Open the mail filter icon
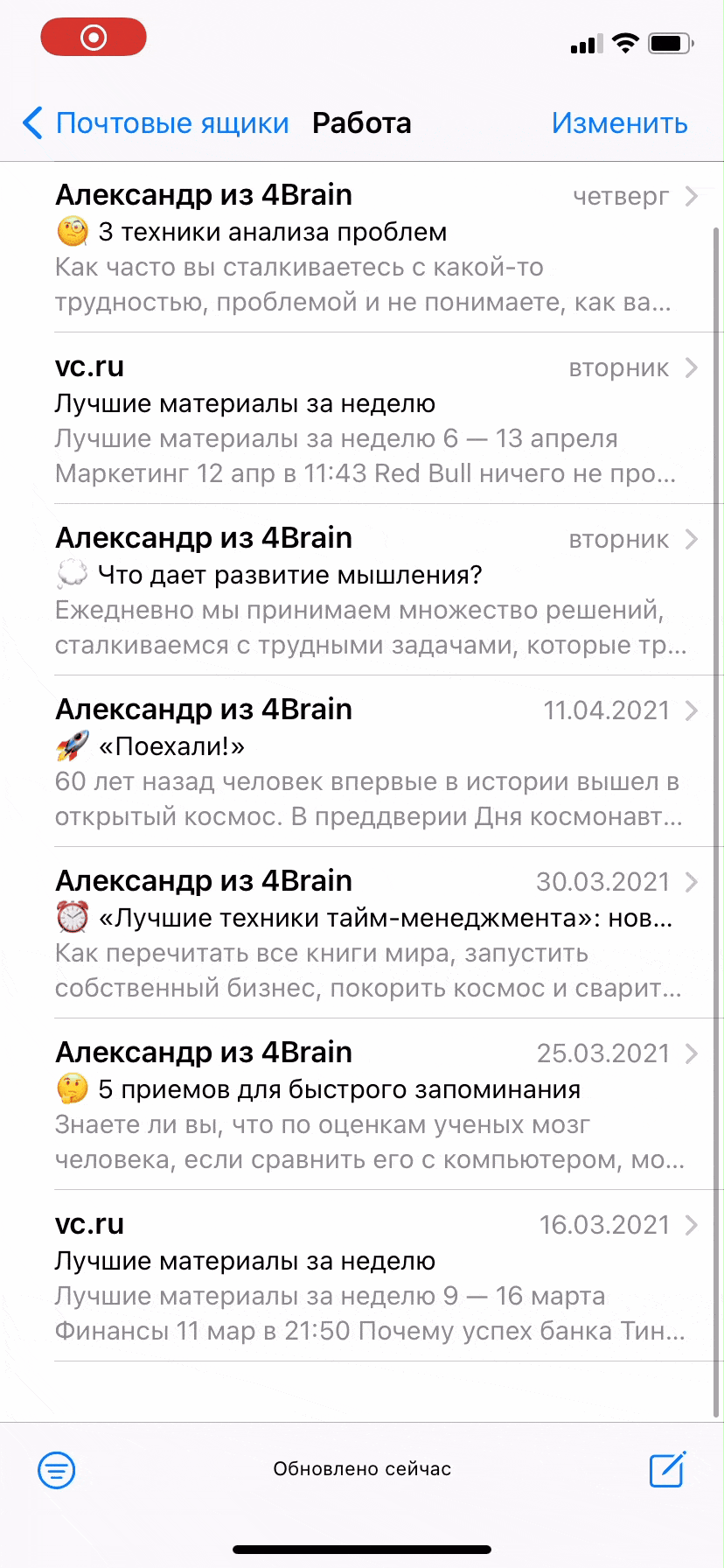Screen dimensions: 724x1568 [x=57, y=1469]
